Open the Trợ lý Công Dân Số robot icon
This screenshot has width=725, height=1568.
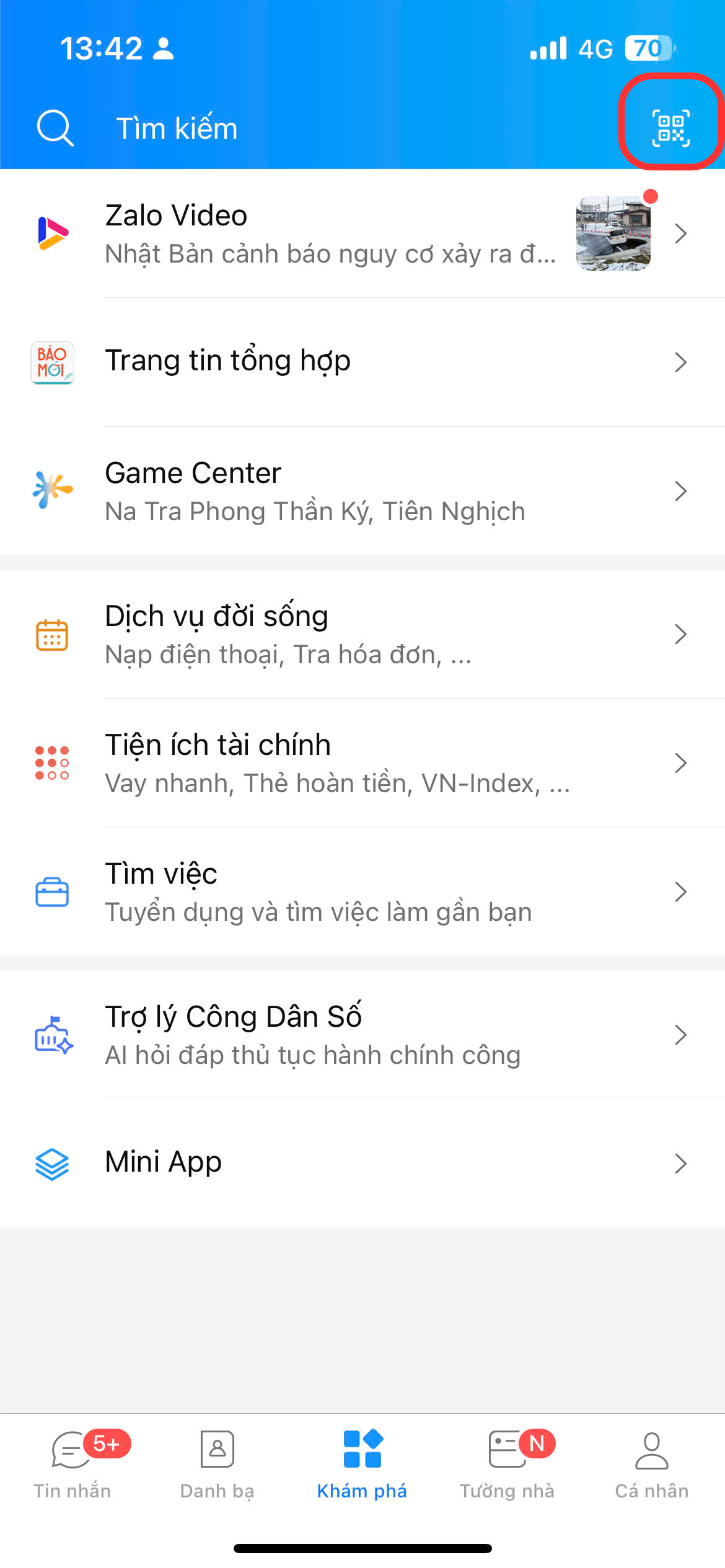tap(53, 1034)
